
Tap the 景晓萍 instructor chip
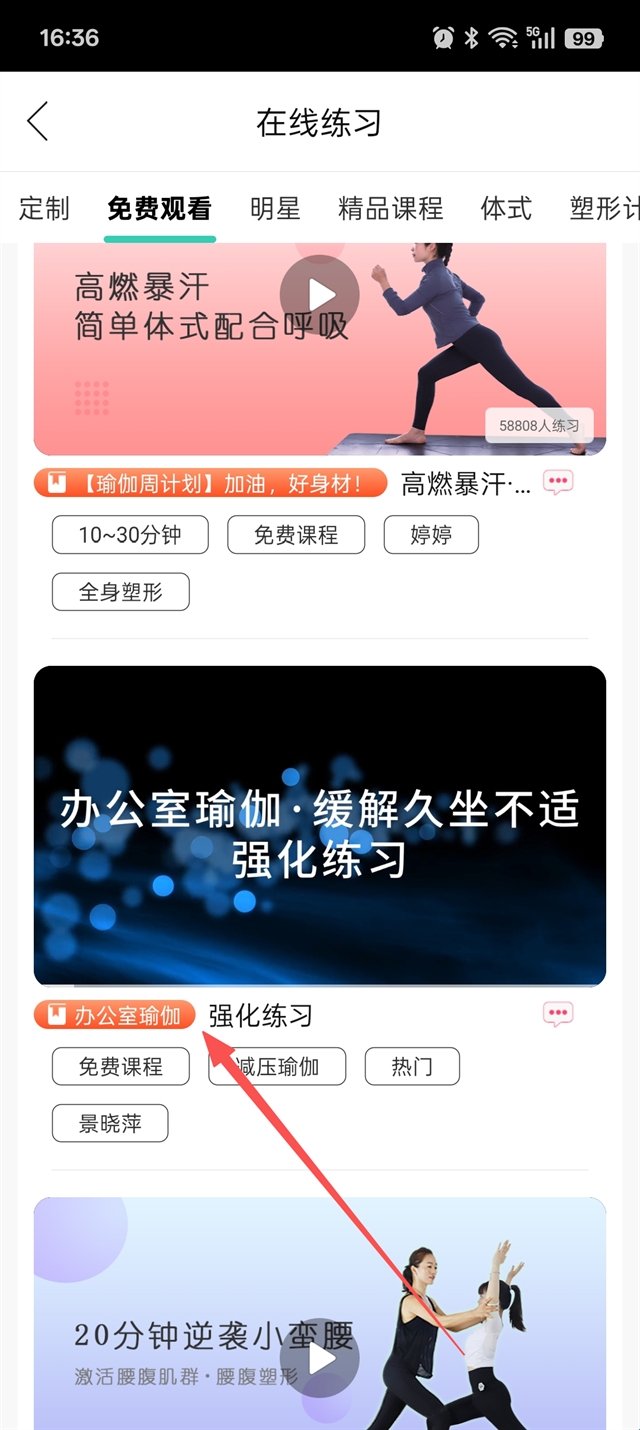[110, 1124]
